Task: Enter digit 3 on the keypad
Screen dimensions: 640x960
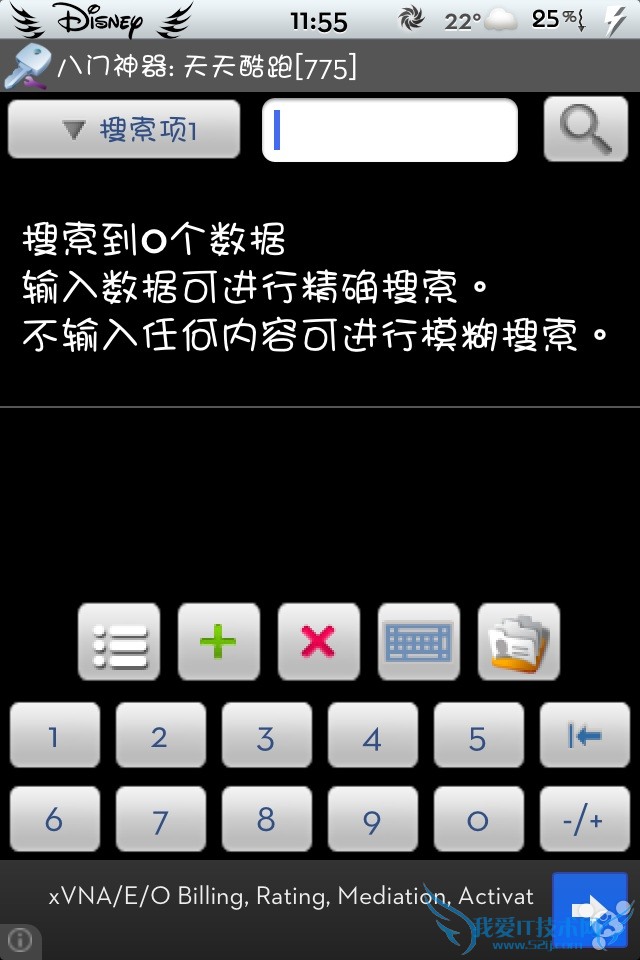Action: click(266, 738)
